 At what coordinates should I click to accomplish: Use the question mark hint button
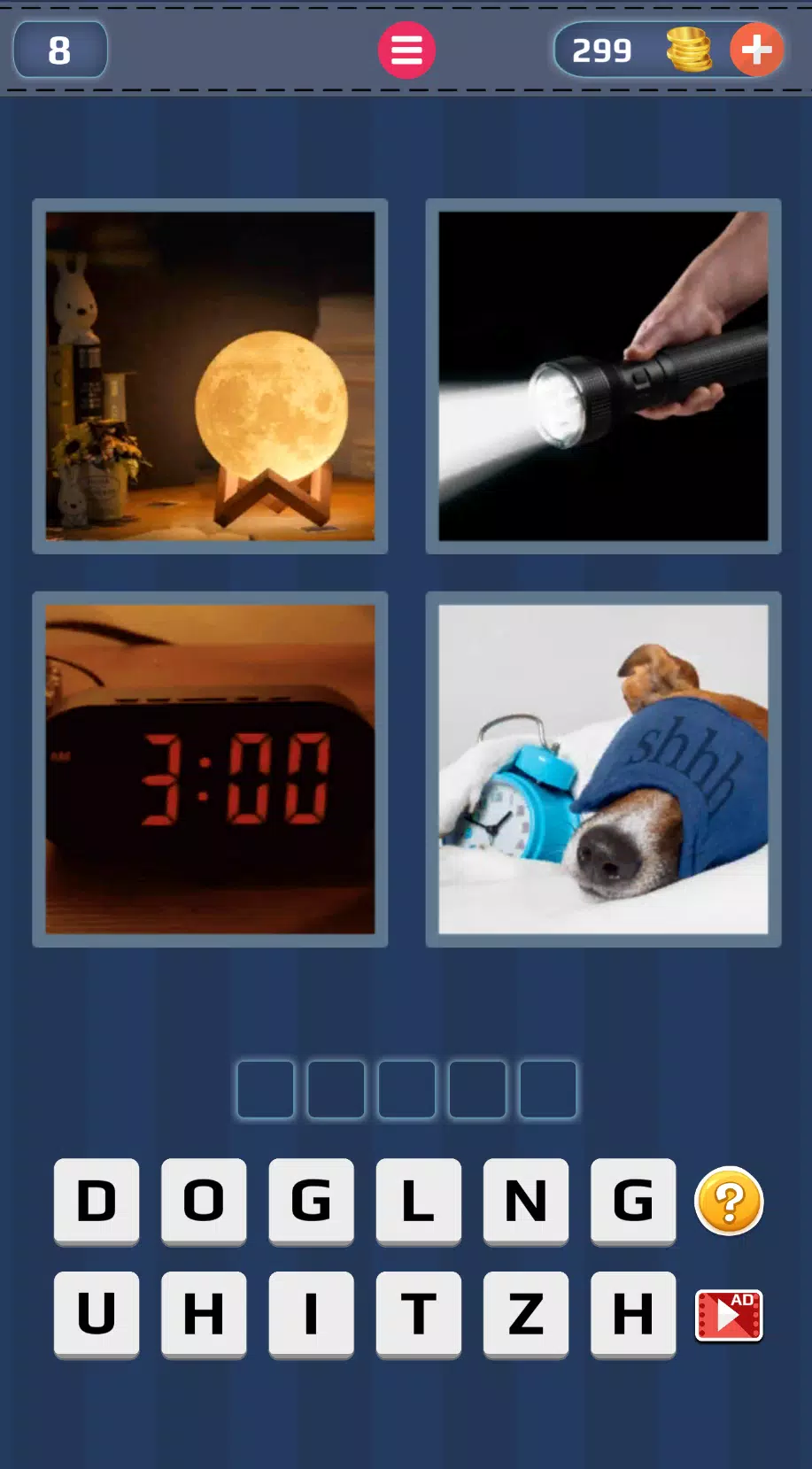click(729, 1202)
